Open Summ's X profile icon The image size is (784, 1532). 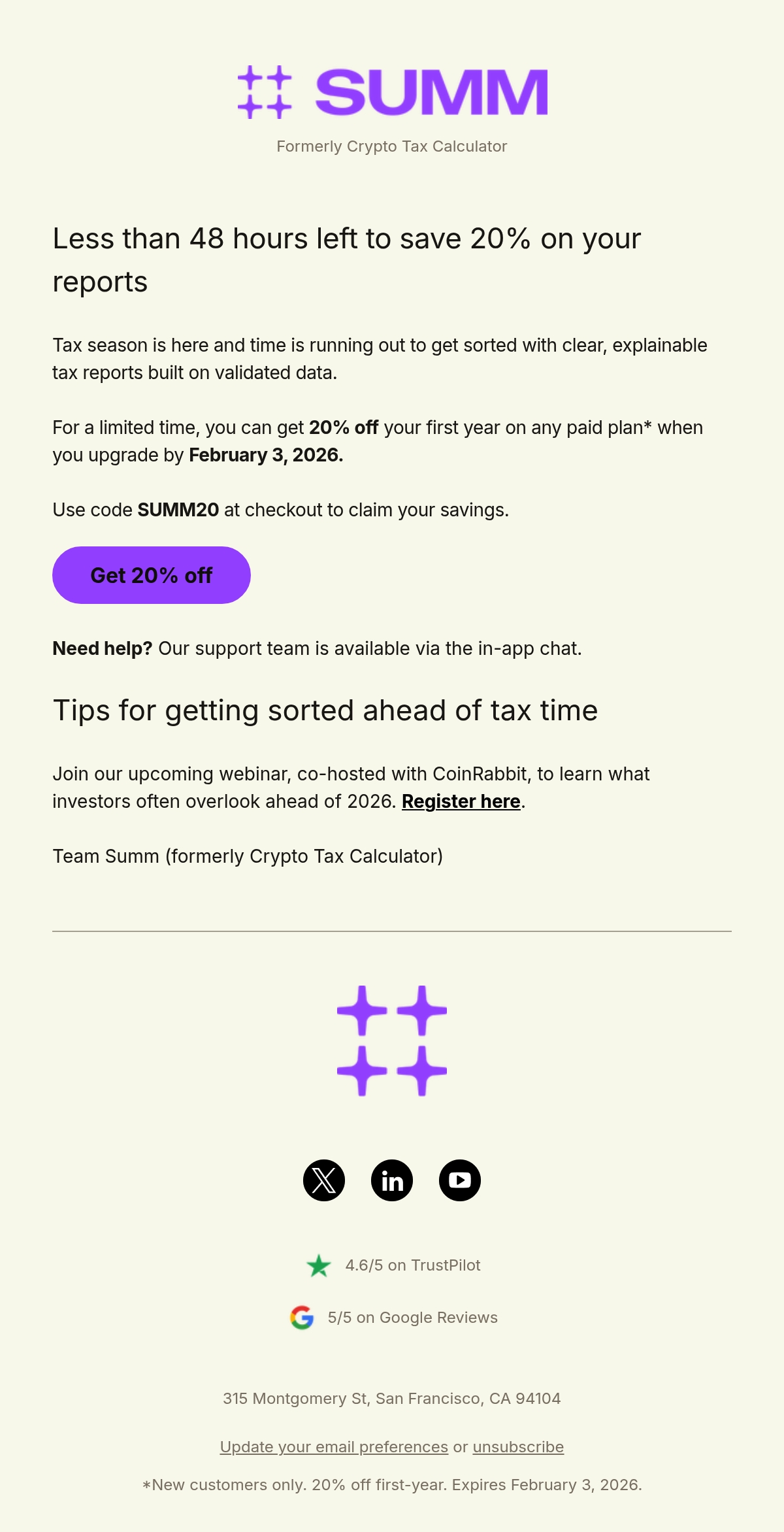pos(324,1180)
